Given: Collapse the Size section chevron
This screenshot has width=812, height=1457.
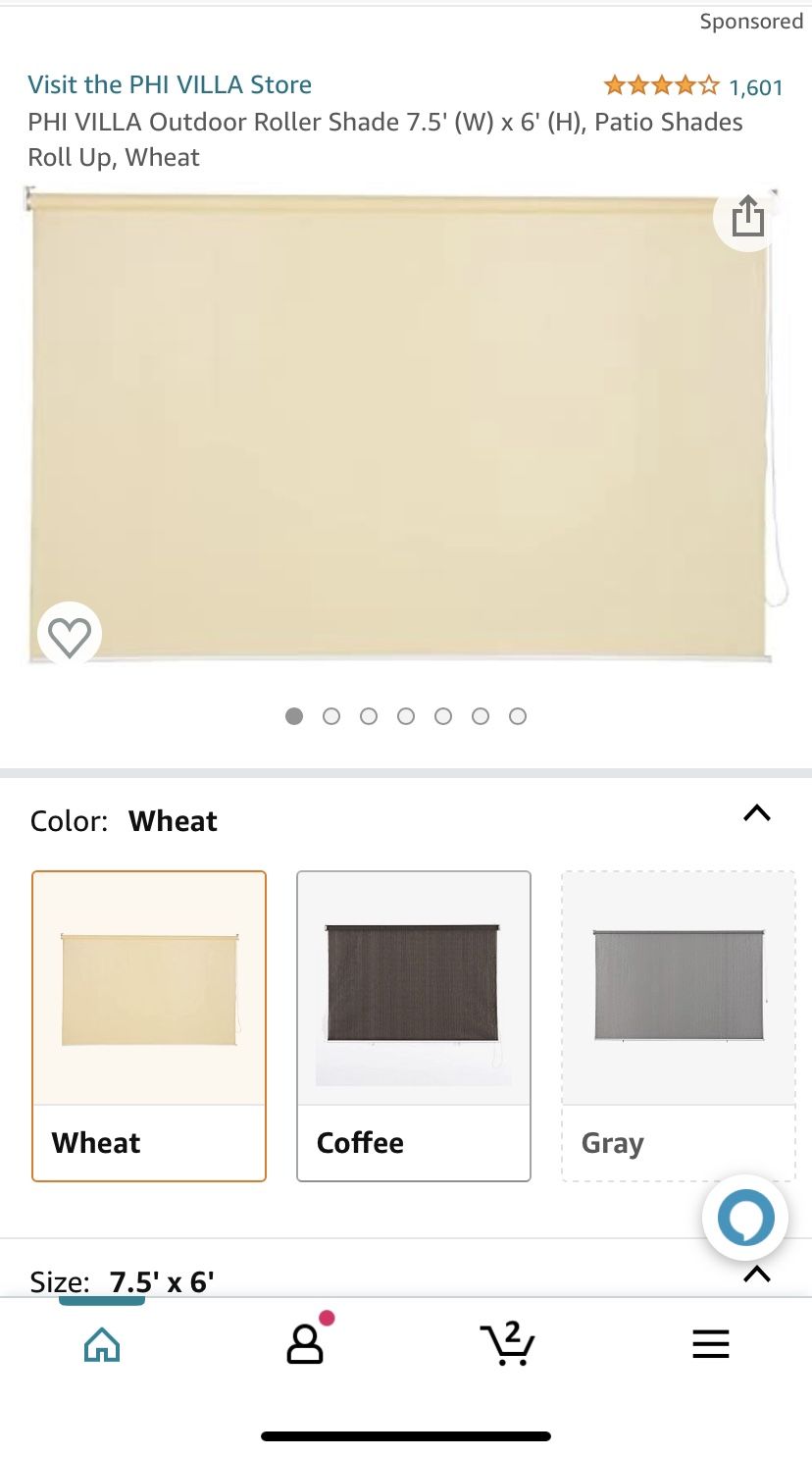Looking at the screenshot, I should pyautogui.click(x=757, y=1274).
